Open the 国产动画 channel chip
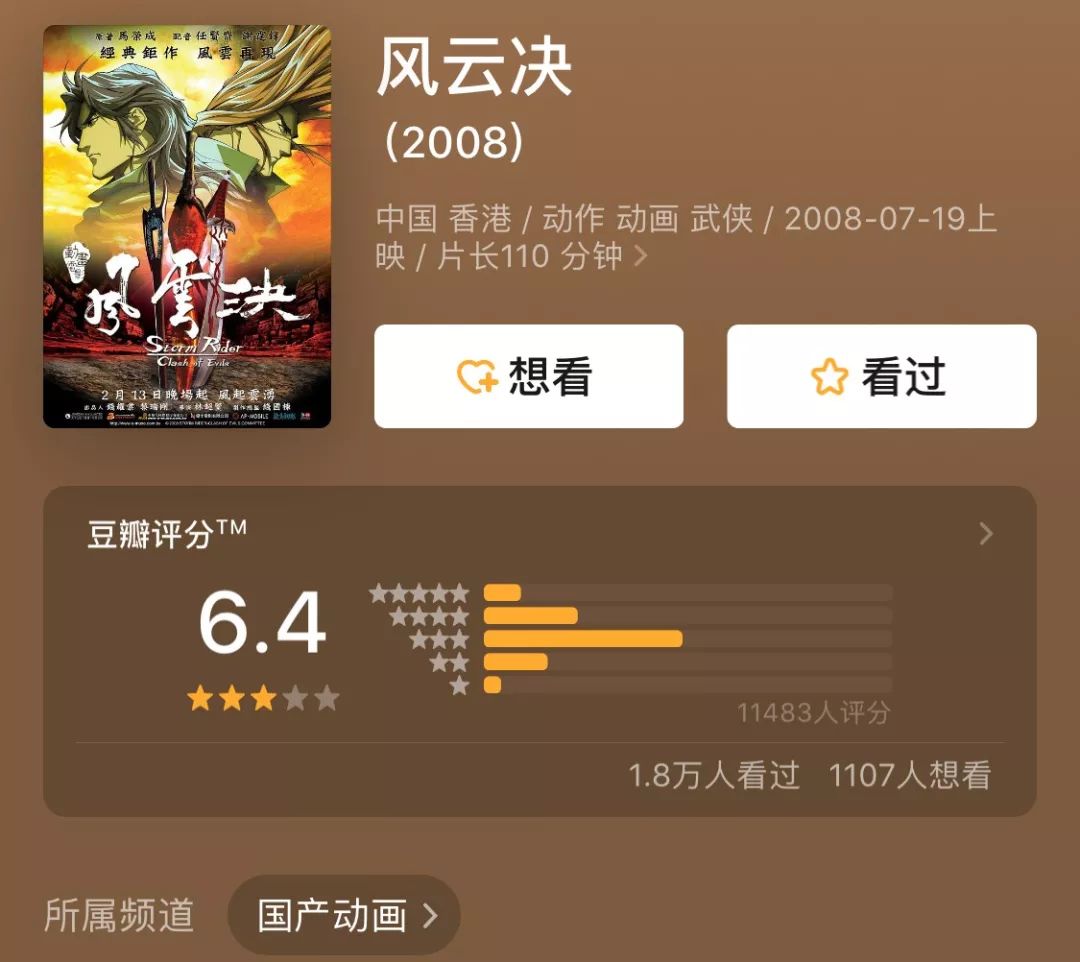1080x962 pixels. point(344,915)
